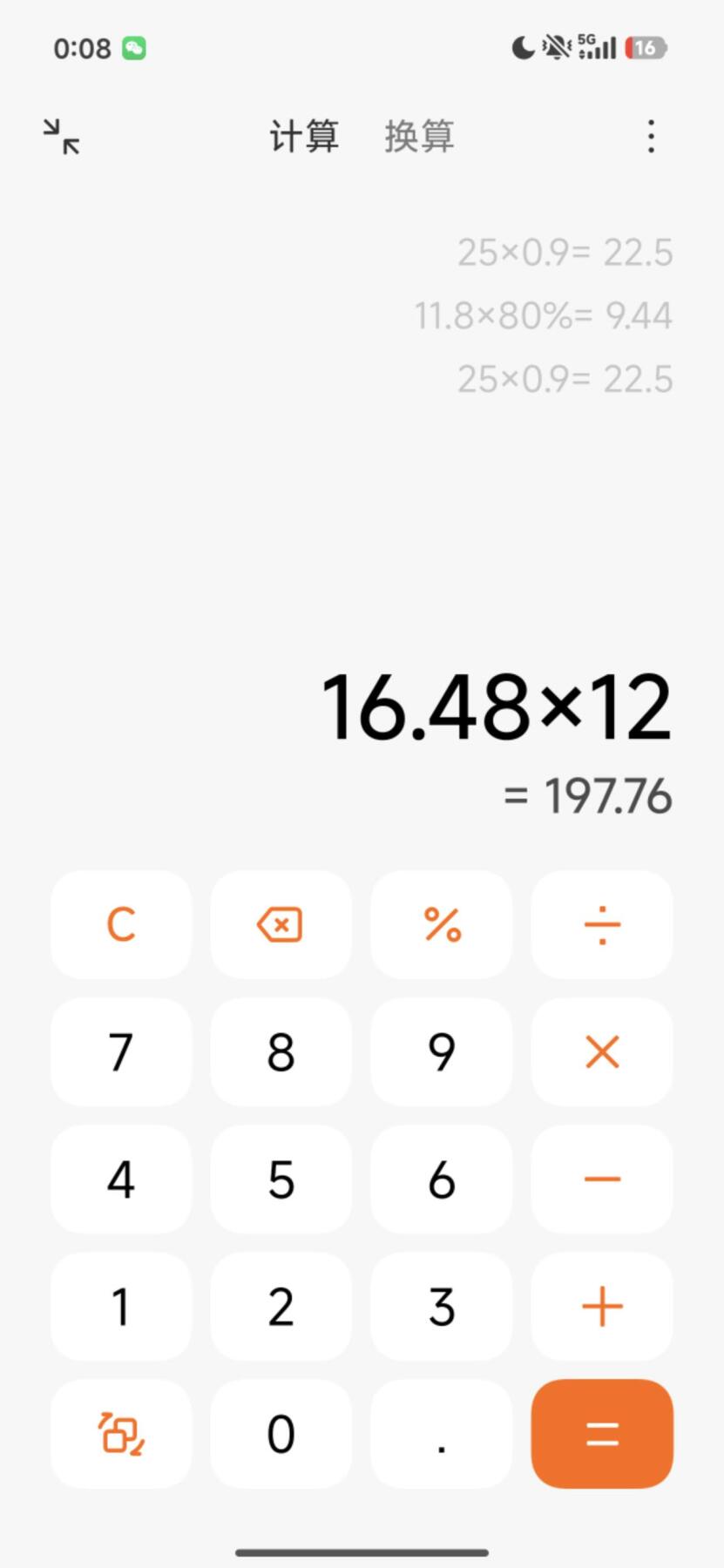This screenshot has width=724, height=1568.
Task: Enter the digit 8
Action: pyautogui.click(x=281, y=1051)
